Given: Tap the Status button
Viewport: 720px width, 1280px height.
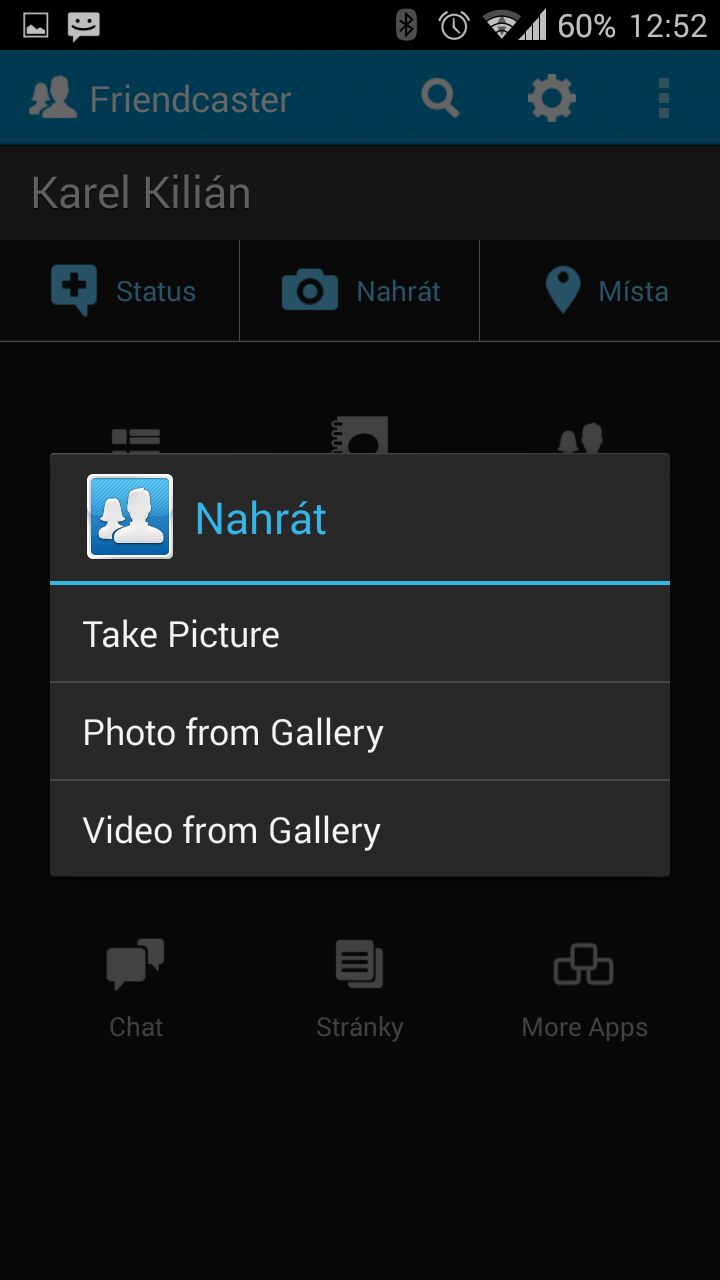Looking at the screenshot, I should 120,291.
